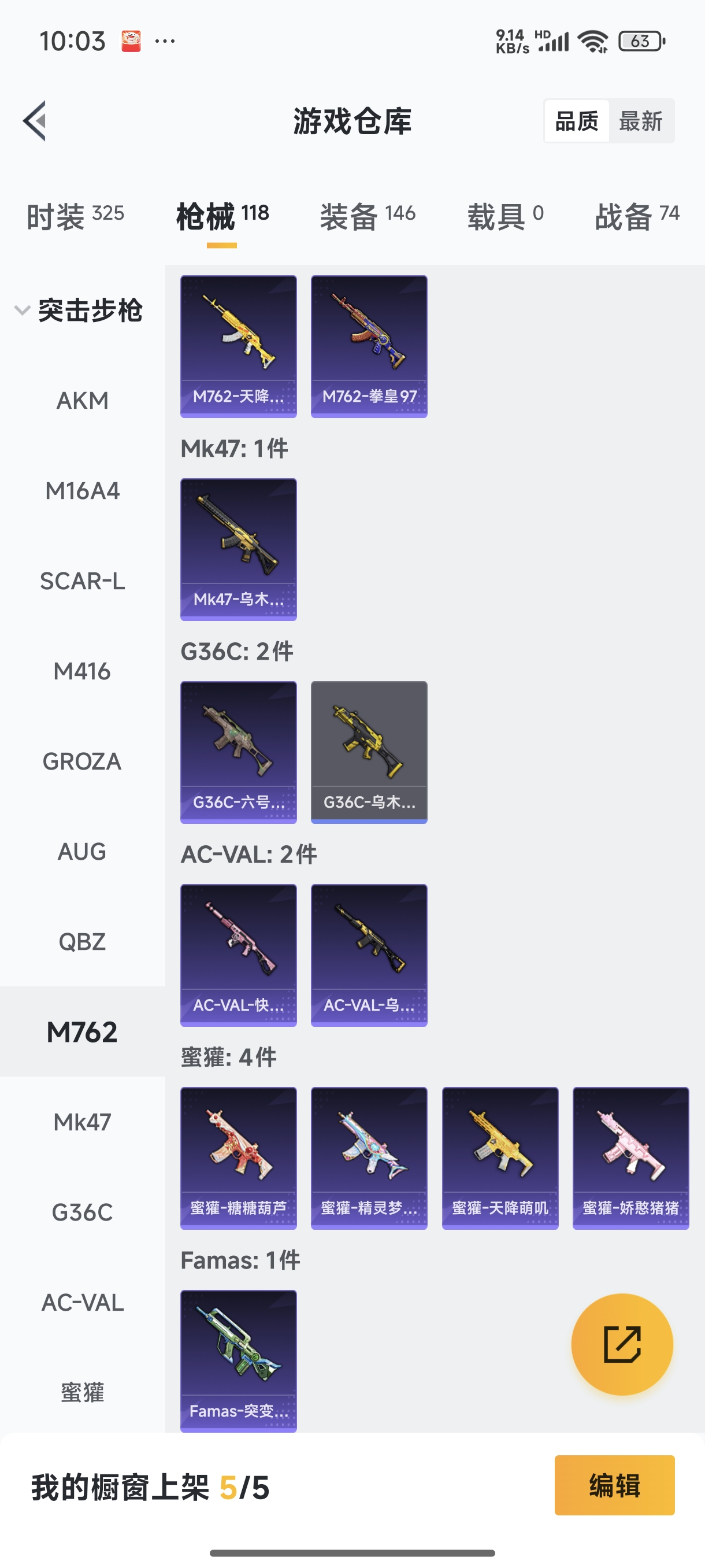View 蜜獾-糖糖葫芦 skin
Viewport: 705px width, 1568px height.
point(239,1157)
